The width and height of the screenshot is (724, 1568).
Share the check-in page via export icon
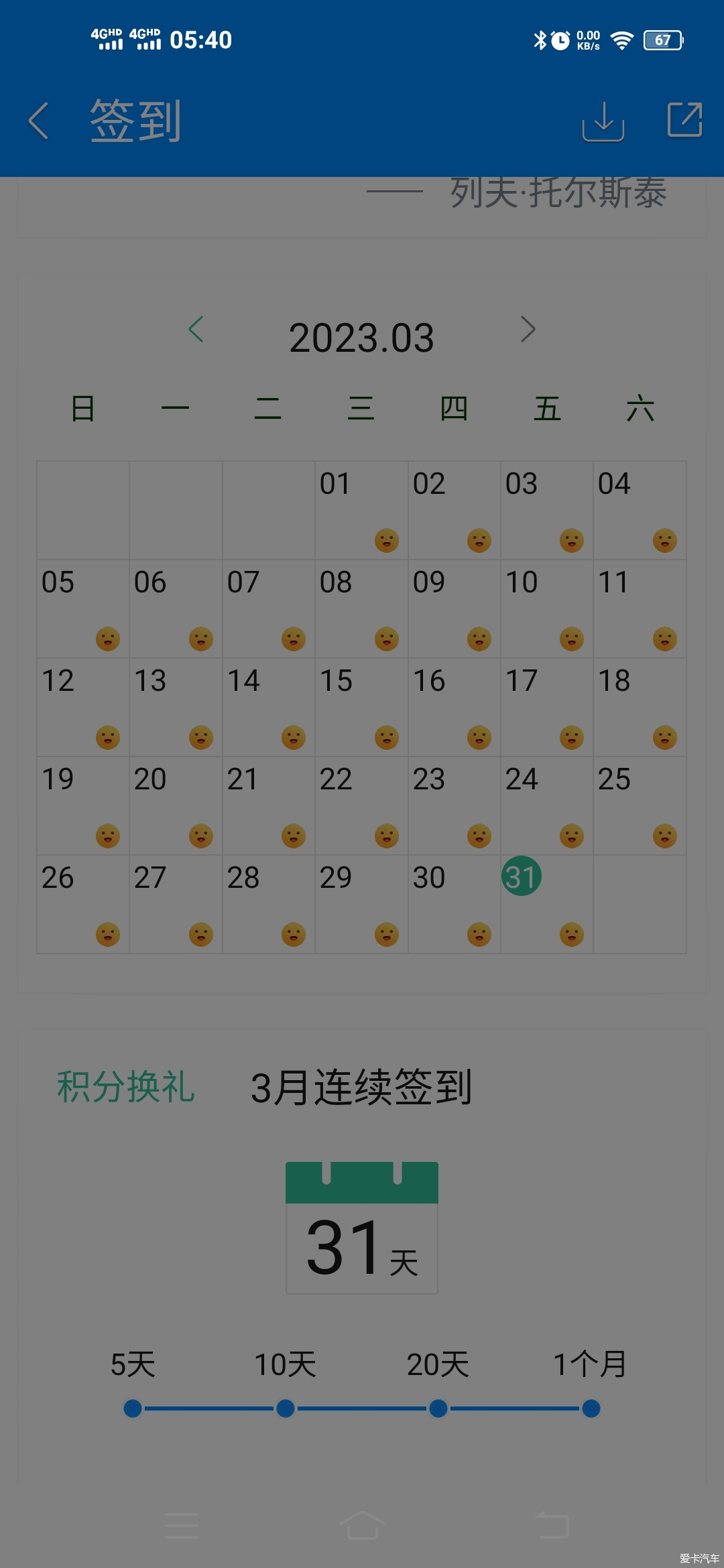684,120
